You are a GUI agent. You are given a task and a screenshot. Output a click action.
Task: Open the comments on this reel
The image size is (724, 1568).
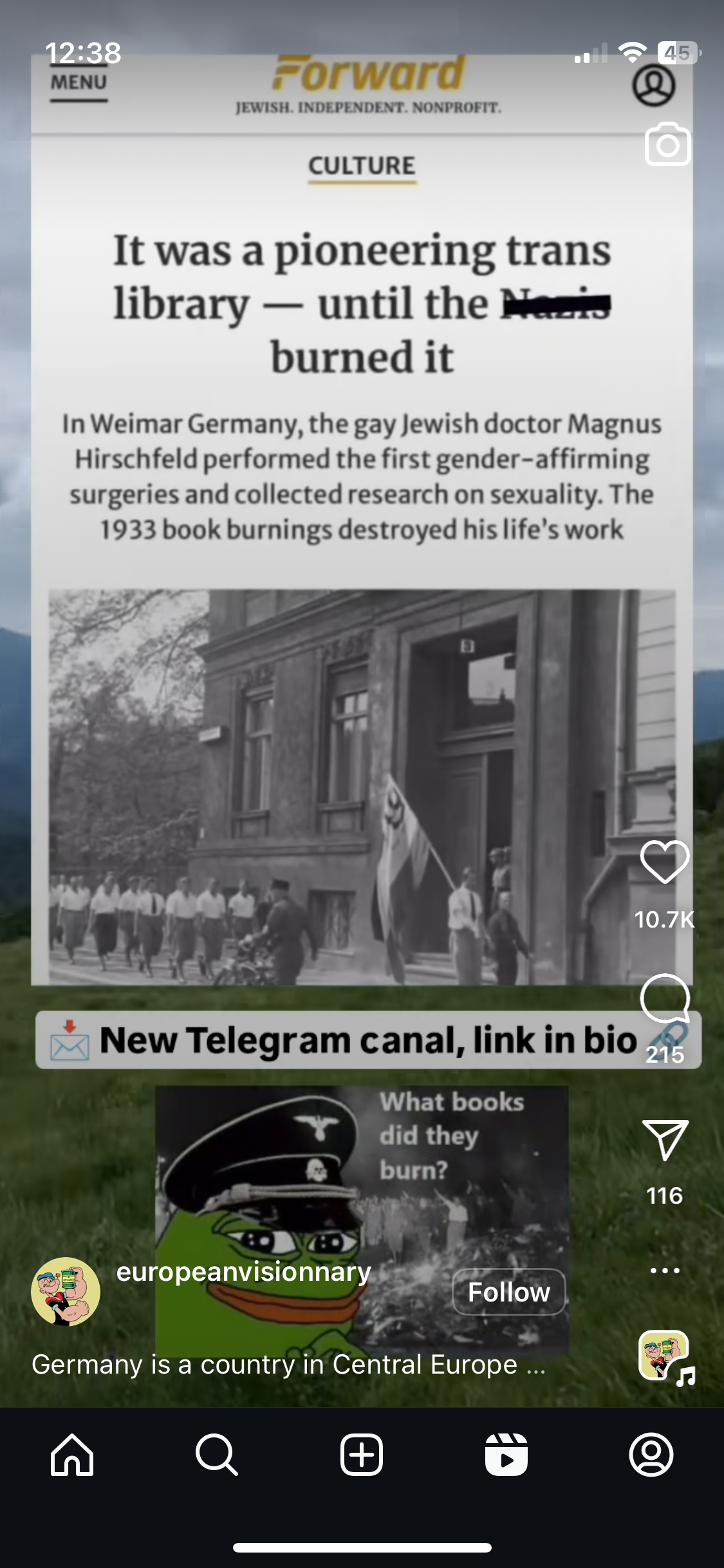pyautogui.click(x=664, y=998)
